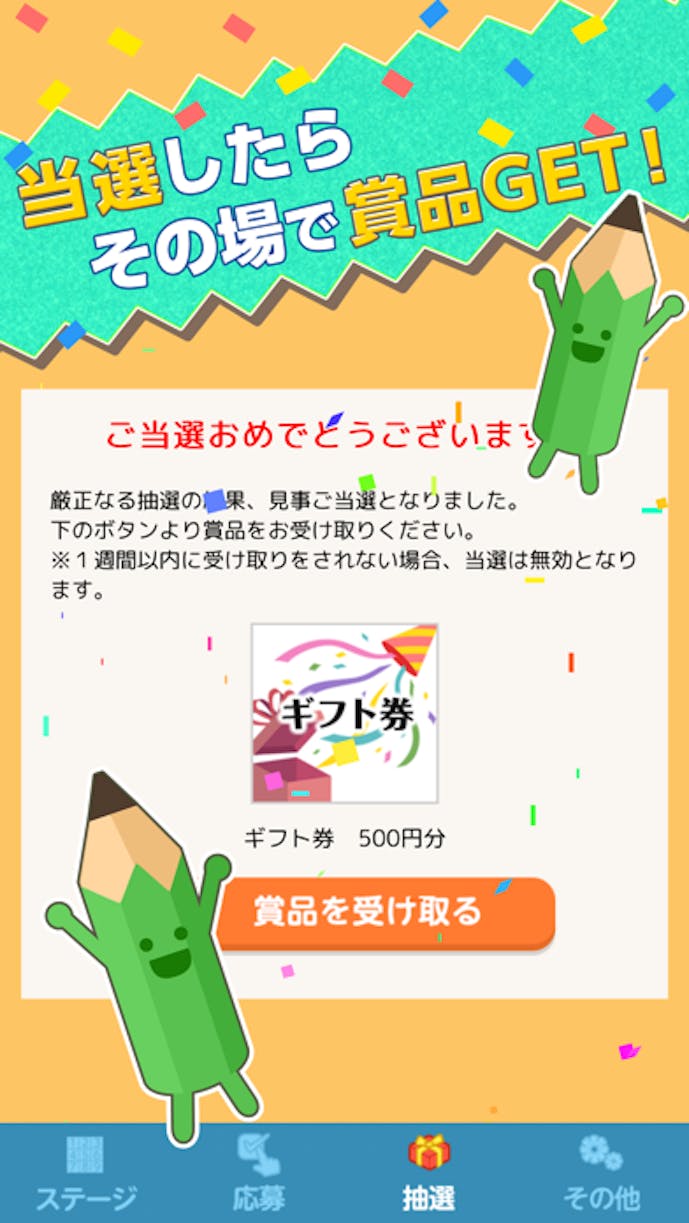Open the 応募 tab
Screen dimensions: 689x1223
258,1173
